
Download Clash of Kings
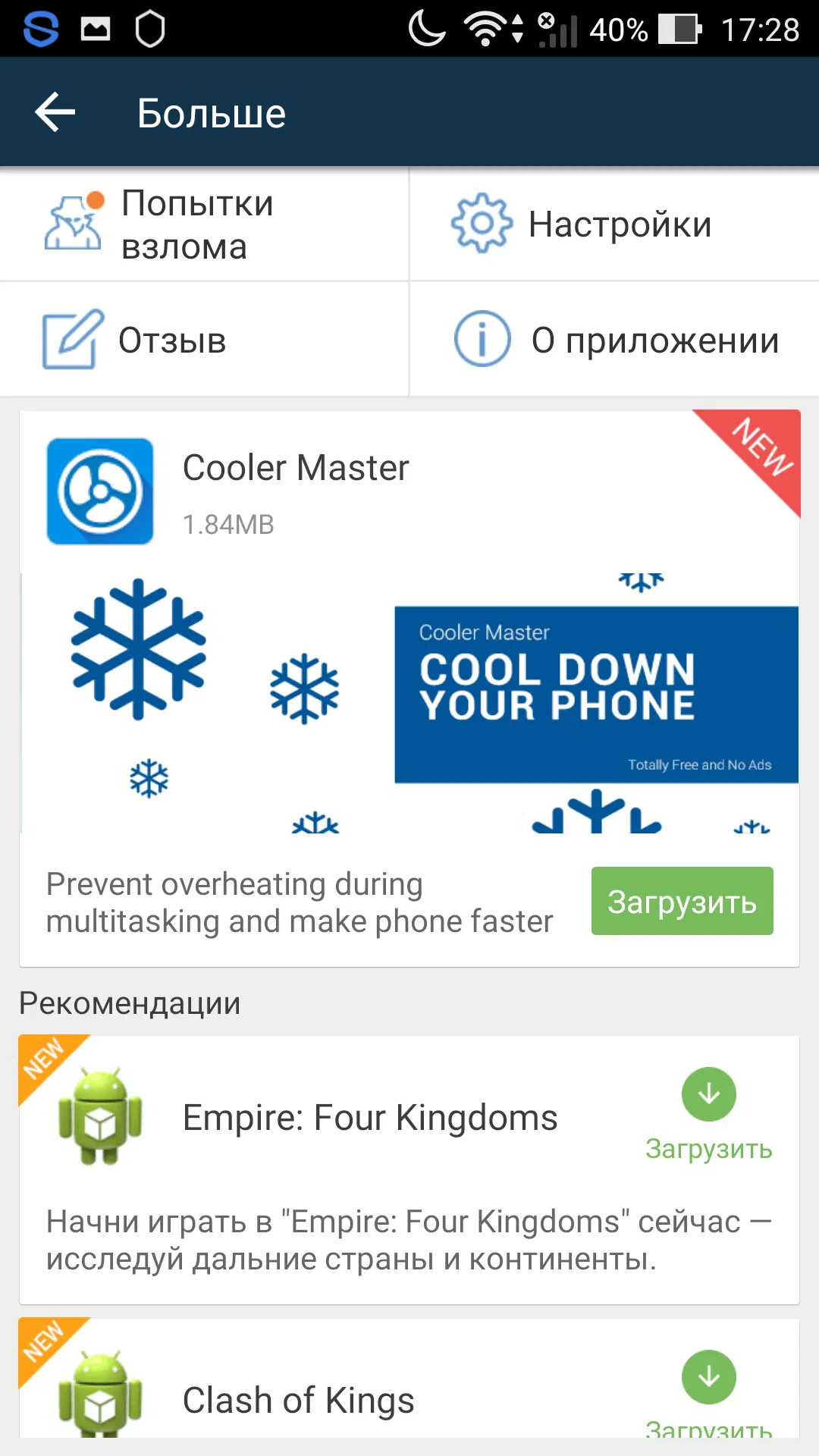tap(708, 1378)
